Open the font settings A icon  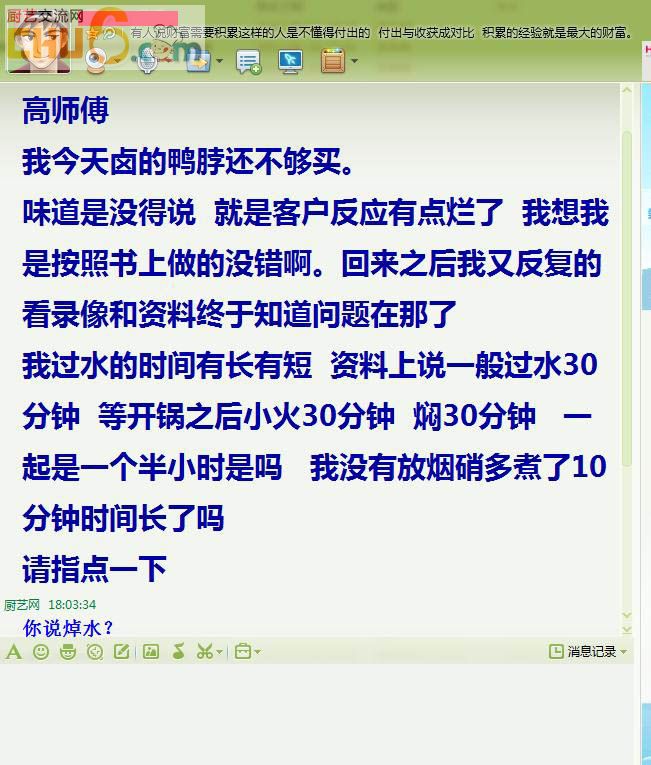pos(13,652)
